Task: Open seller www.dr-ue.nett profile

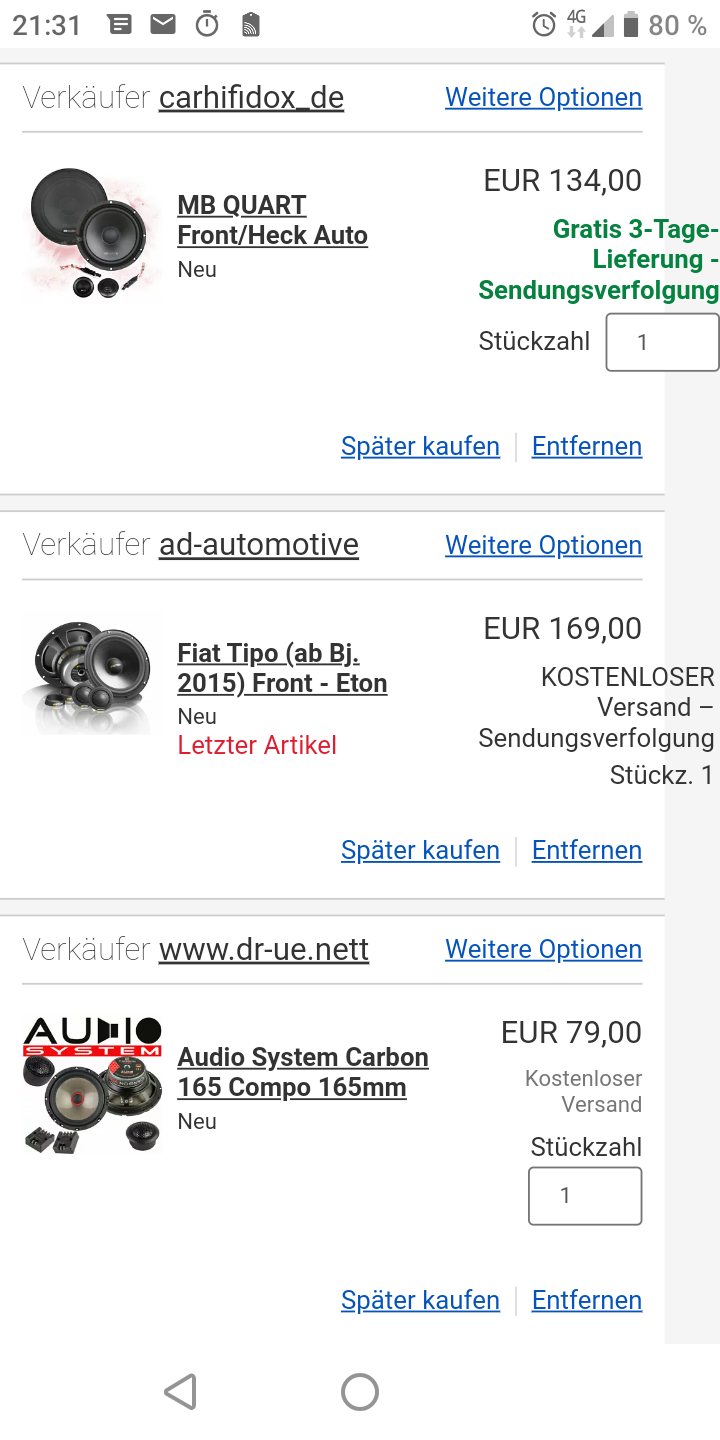Action: click(264, 949)
